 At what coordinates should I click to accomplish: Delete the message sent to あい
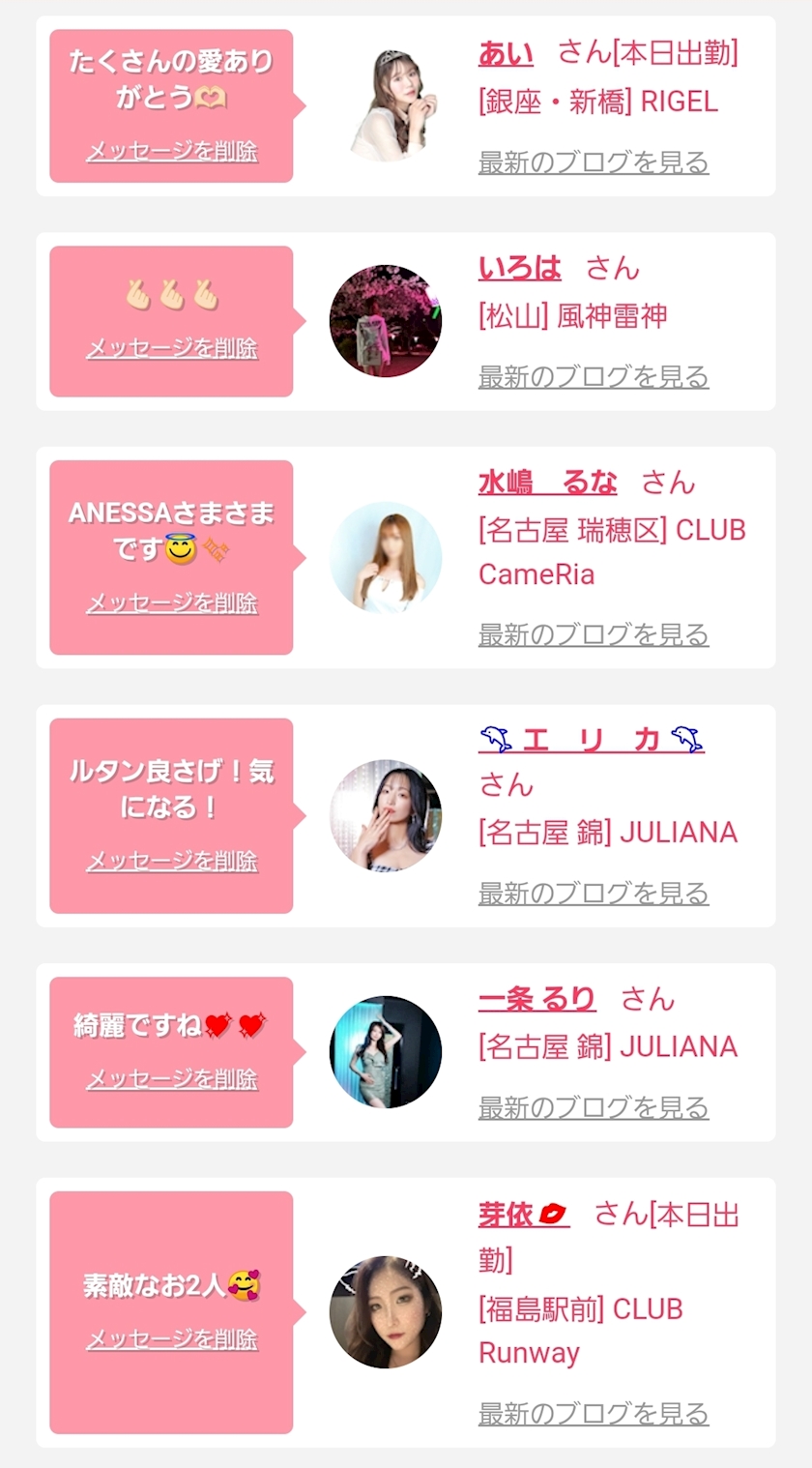pyautogui.click(x=172, y=152)
